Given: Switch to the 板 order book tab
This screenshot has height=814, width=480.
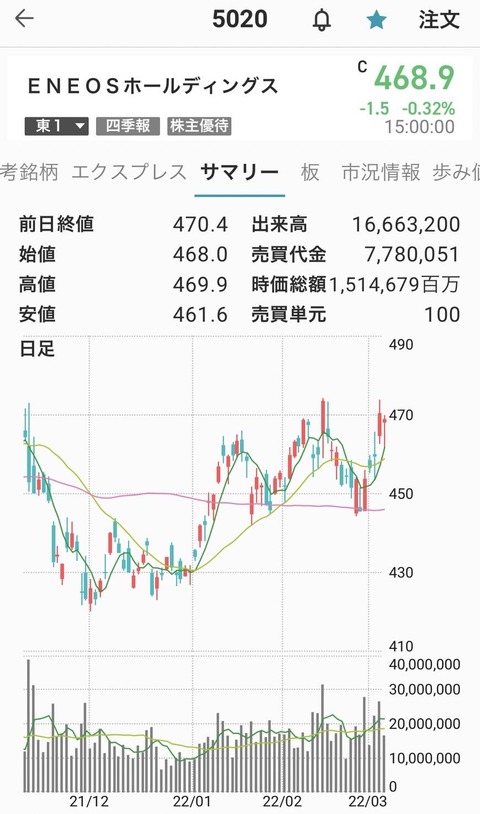Looking at the screenshot, I should tap(310, 172).
